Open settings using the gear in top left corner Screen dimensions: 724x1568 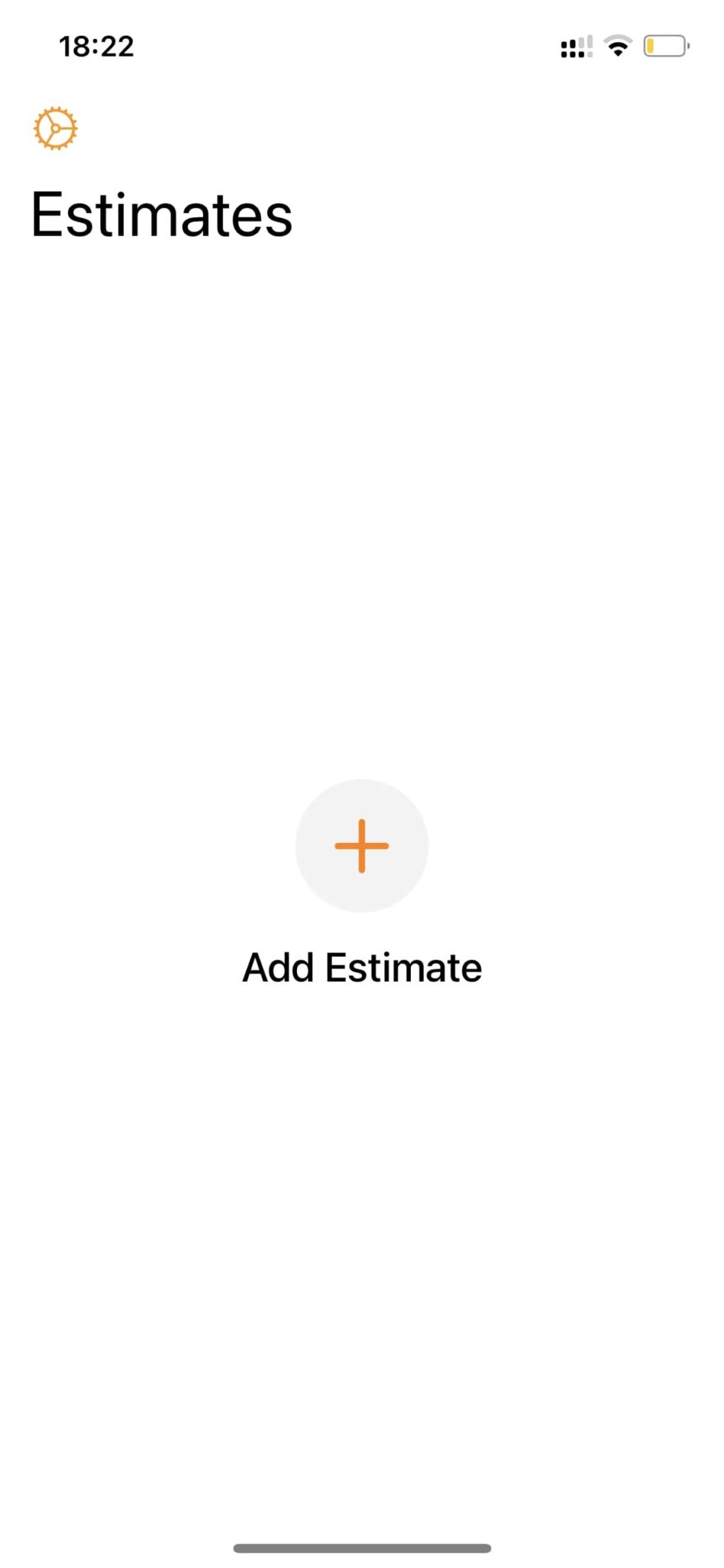coord(55,128)
